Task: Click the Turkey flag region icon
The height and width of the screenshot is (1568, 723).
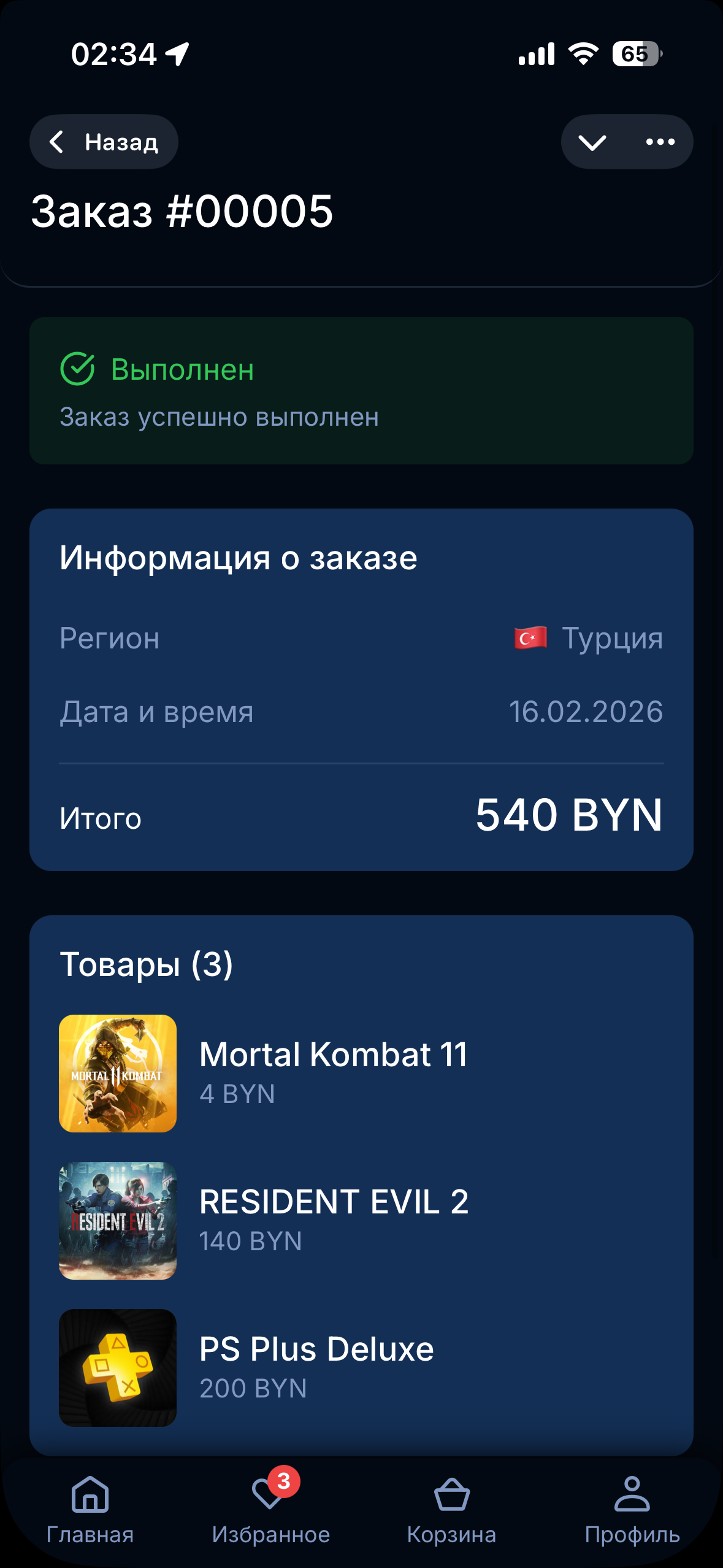Action: coord(531,638)
